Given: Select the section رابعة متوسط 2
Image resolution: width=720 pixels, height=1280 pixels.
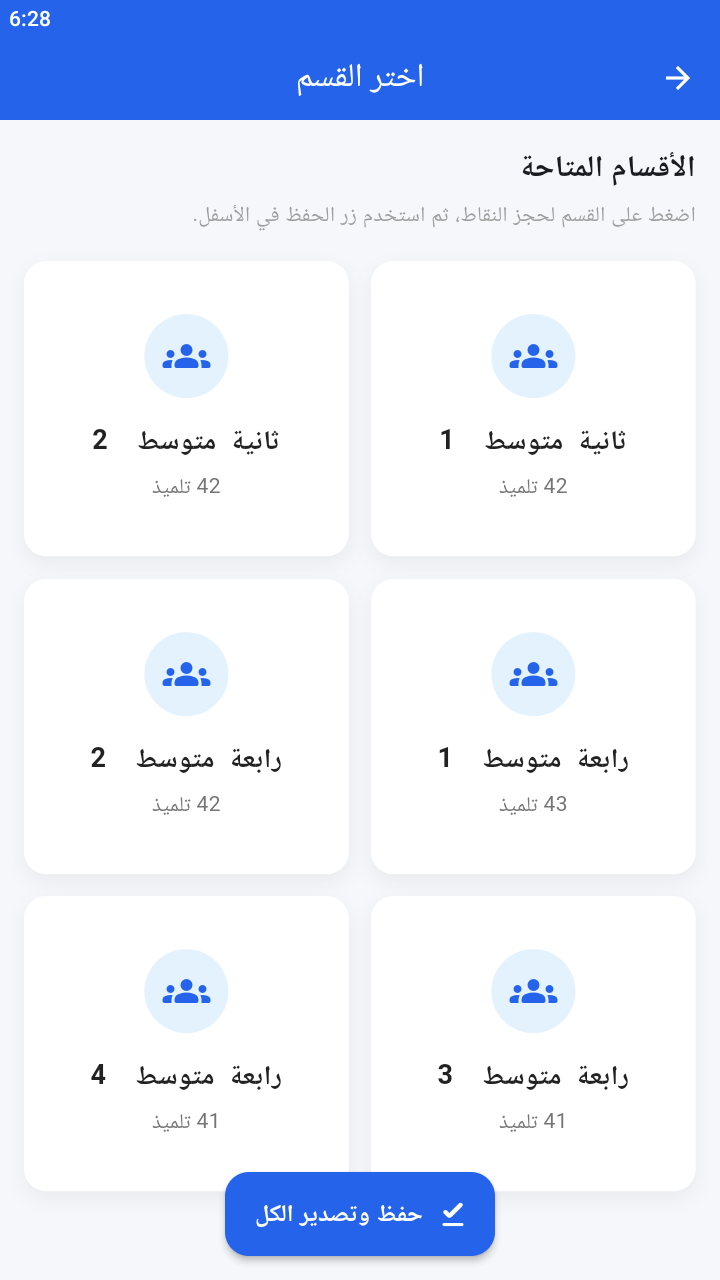Looking at the screenshot, I should tap(186, 726).
